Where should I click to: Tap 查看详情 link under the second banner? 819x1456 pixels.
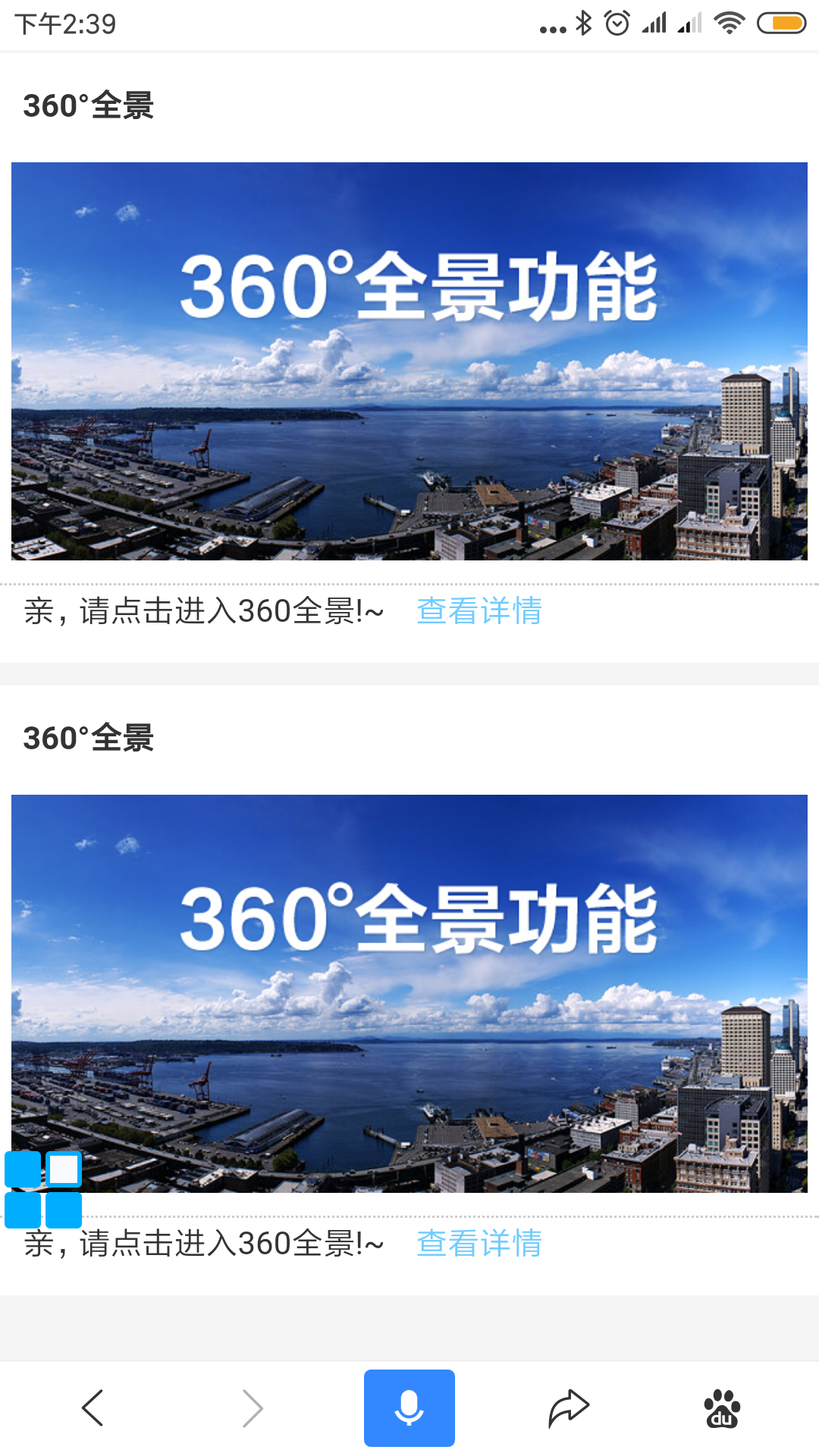479,1244
